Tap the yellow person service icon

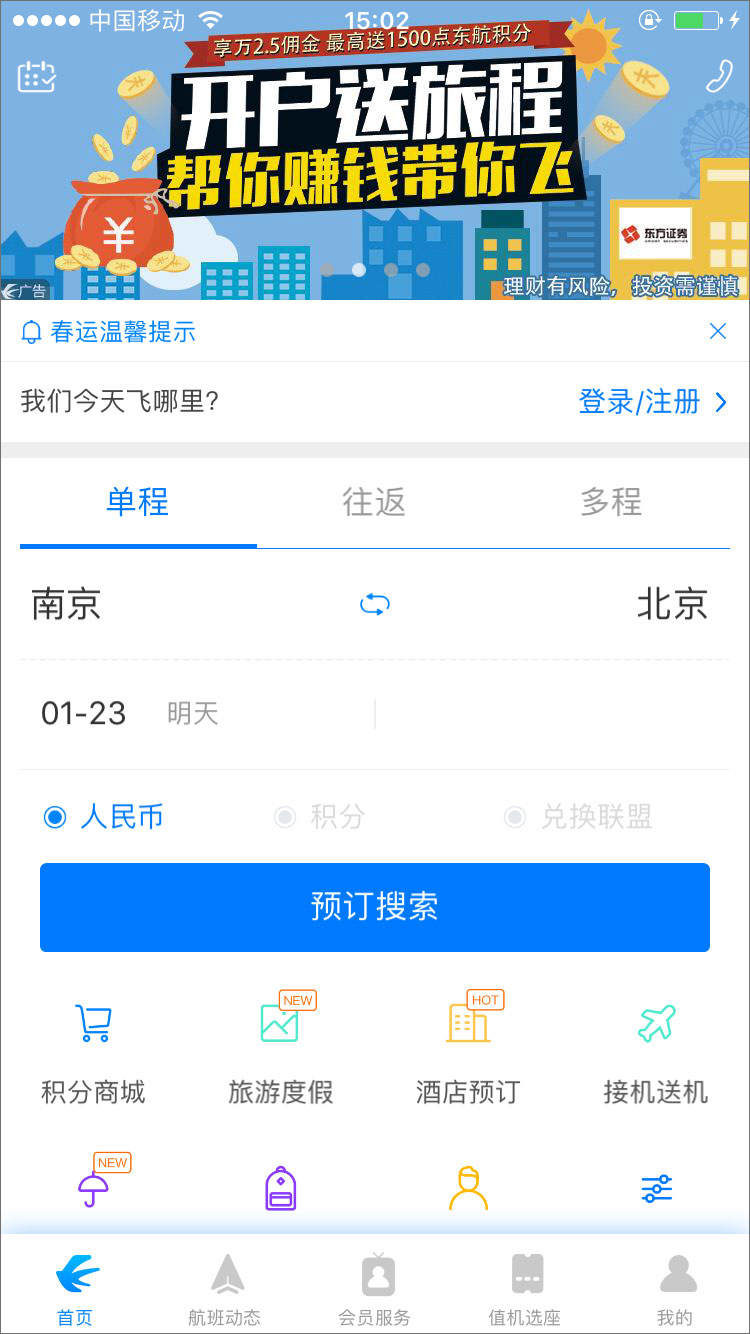click(x=468, y=1188)
